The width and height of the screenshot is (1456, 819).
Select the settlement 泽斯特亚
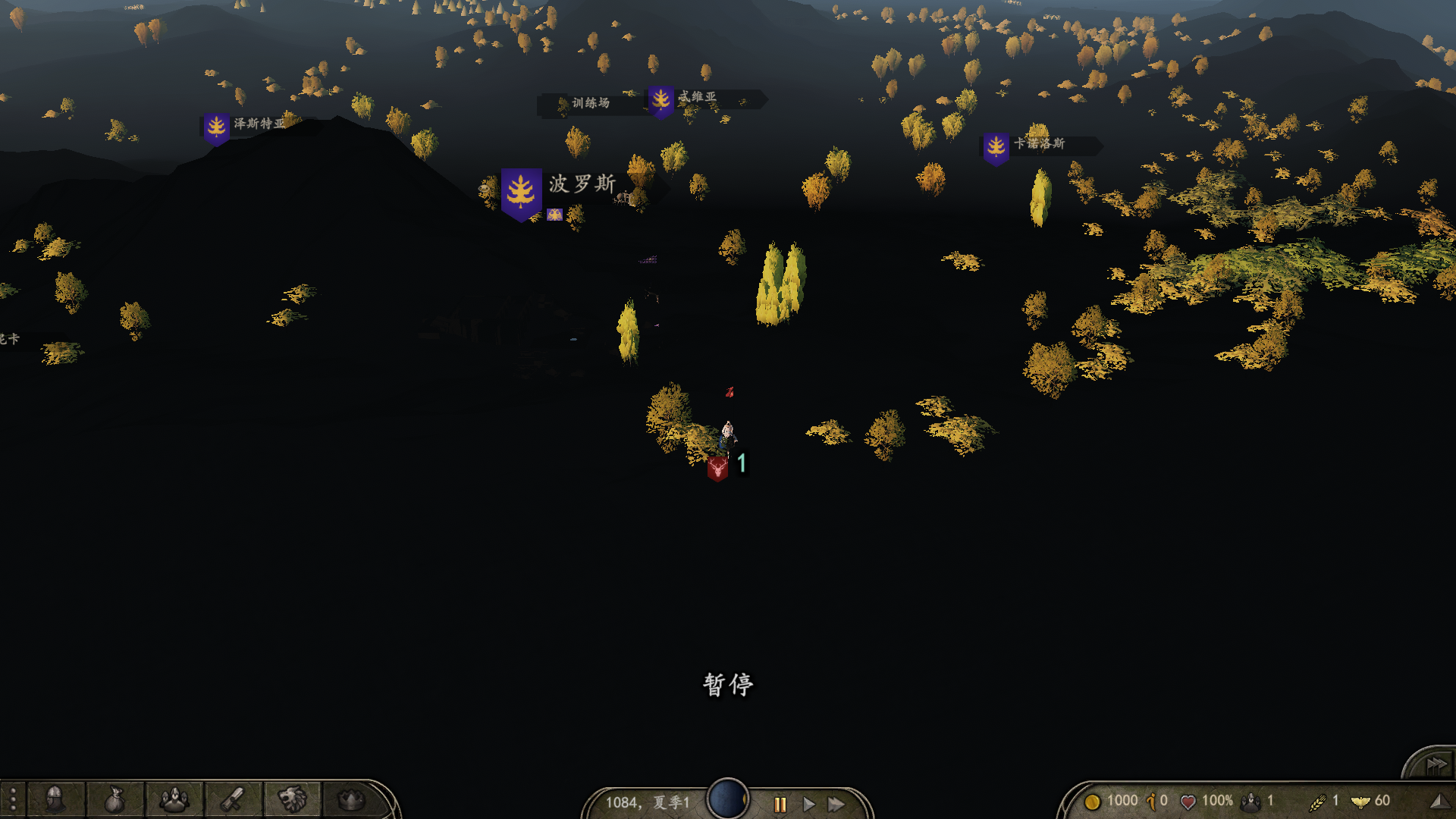(259, 124)
